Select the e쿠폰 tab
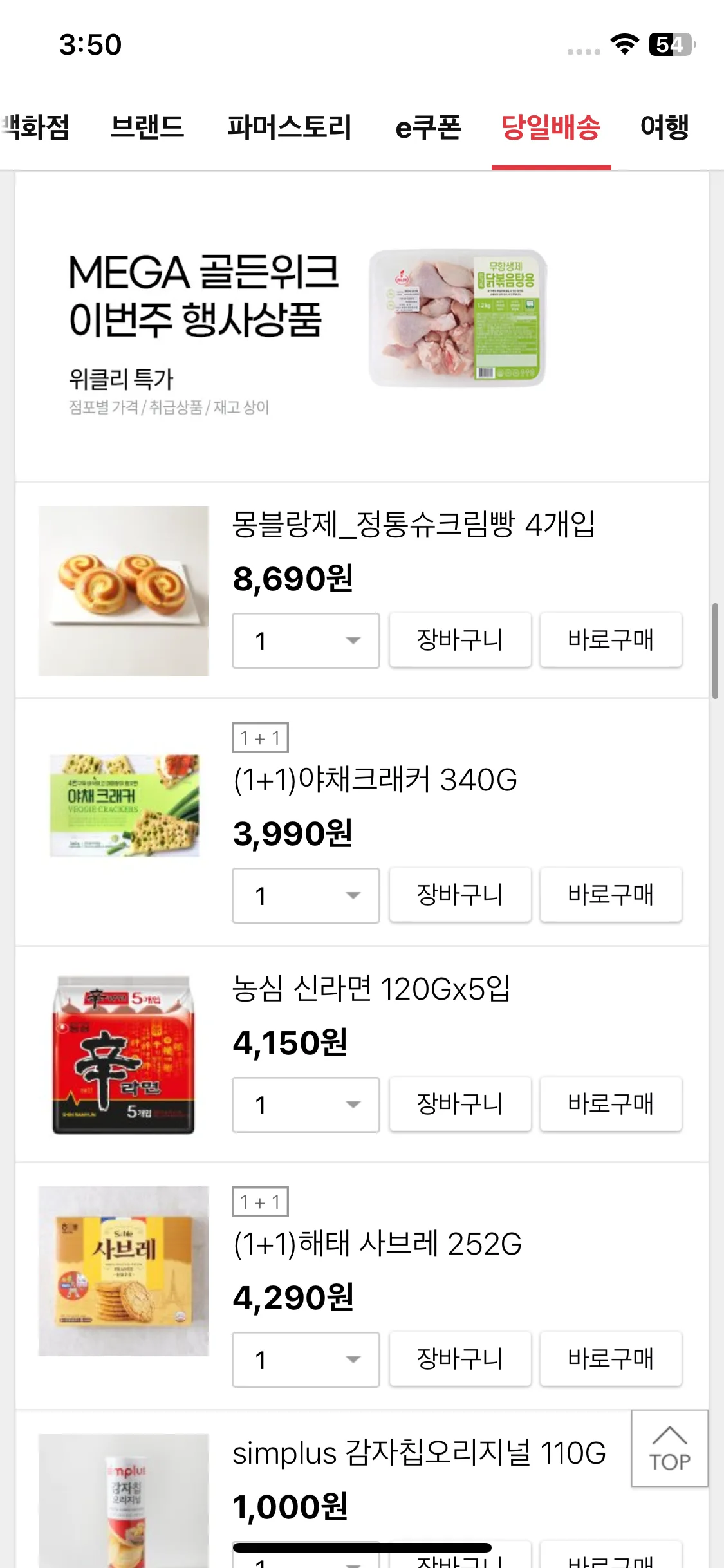Image resolution: width=724 pixels, height=1568 pixels. [428, 127]
